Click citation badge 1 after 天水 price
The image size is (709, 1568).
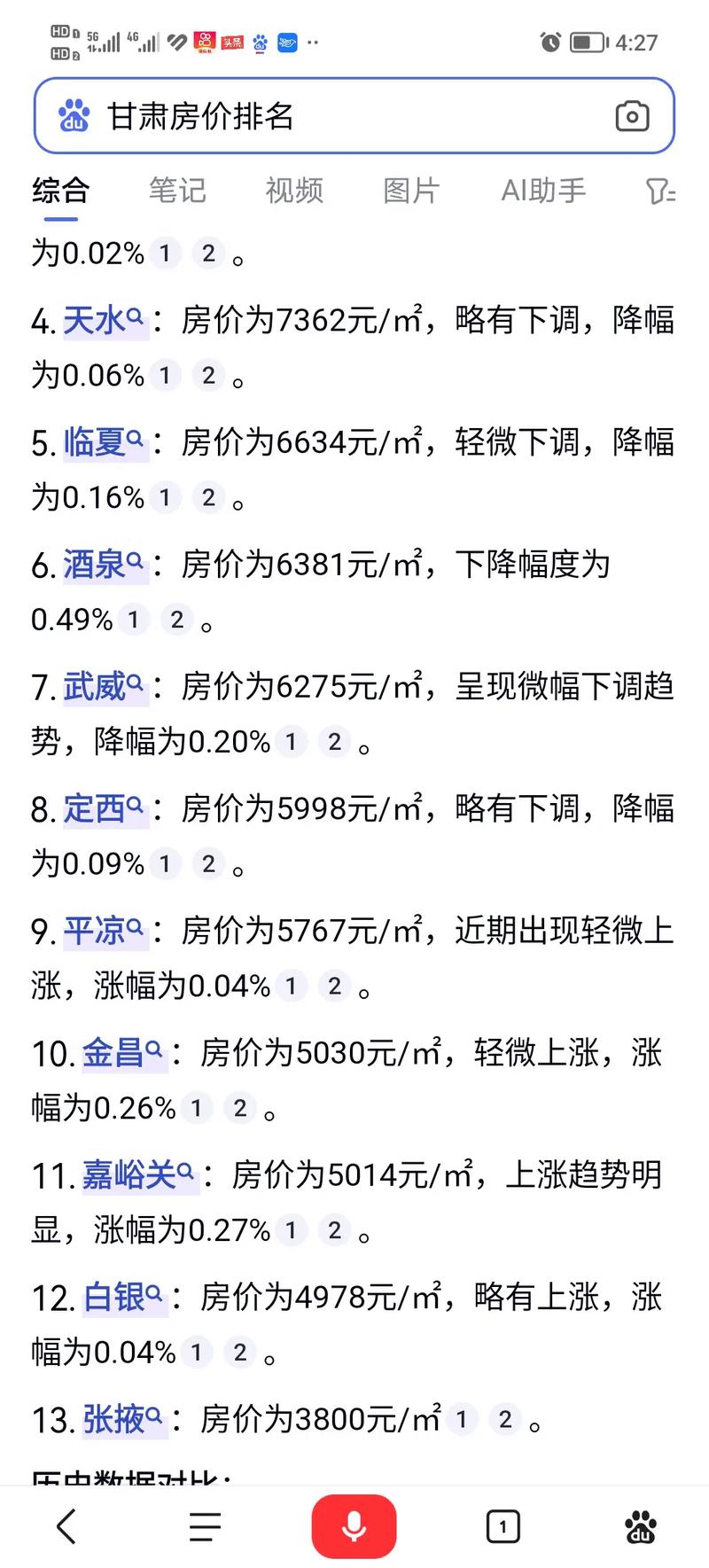[x=164, y=375]
